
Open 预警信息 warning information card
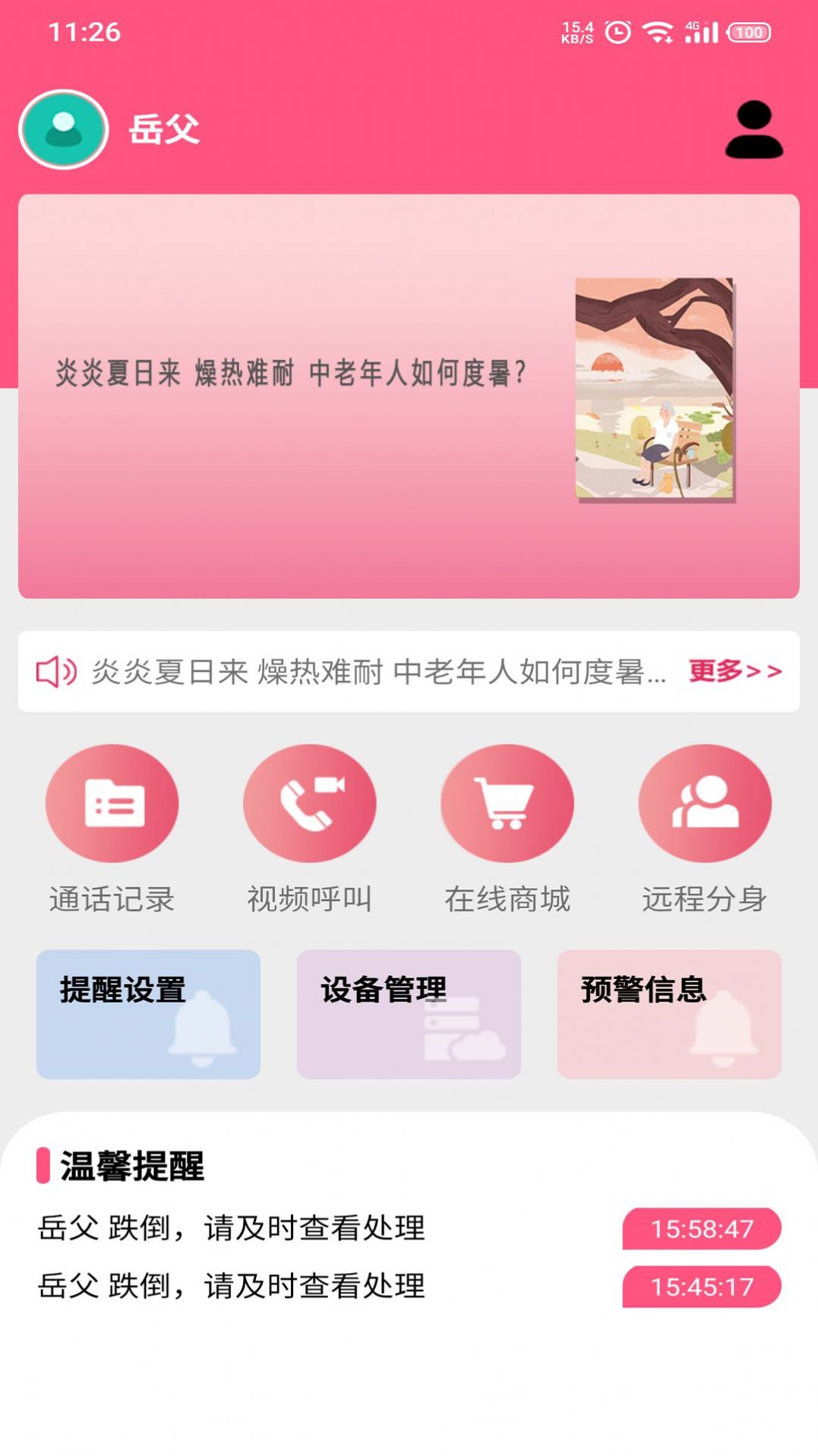[x=669, y=1015]
